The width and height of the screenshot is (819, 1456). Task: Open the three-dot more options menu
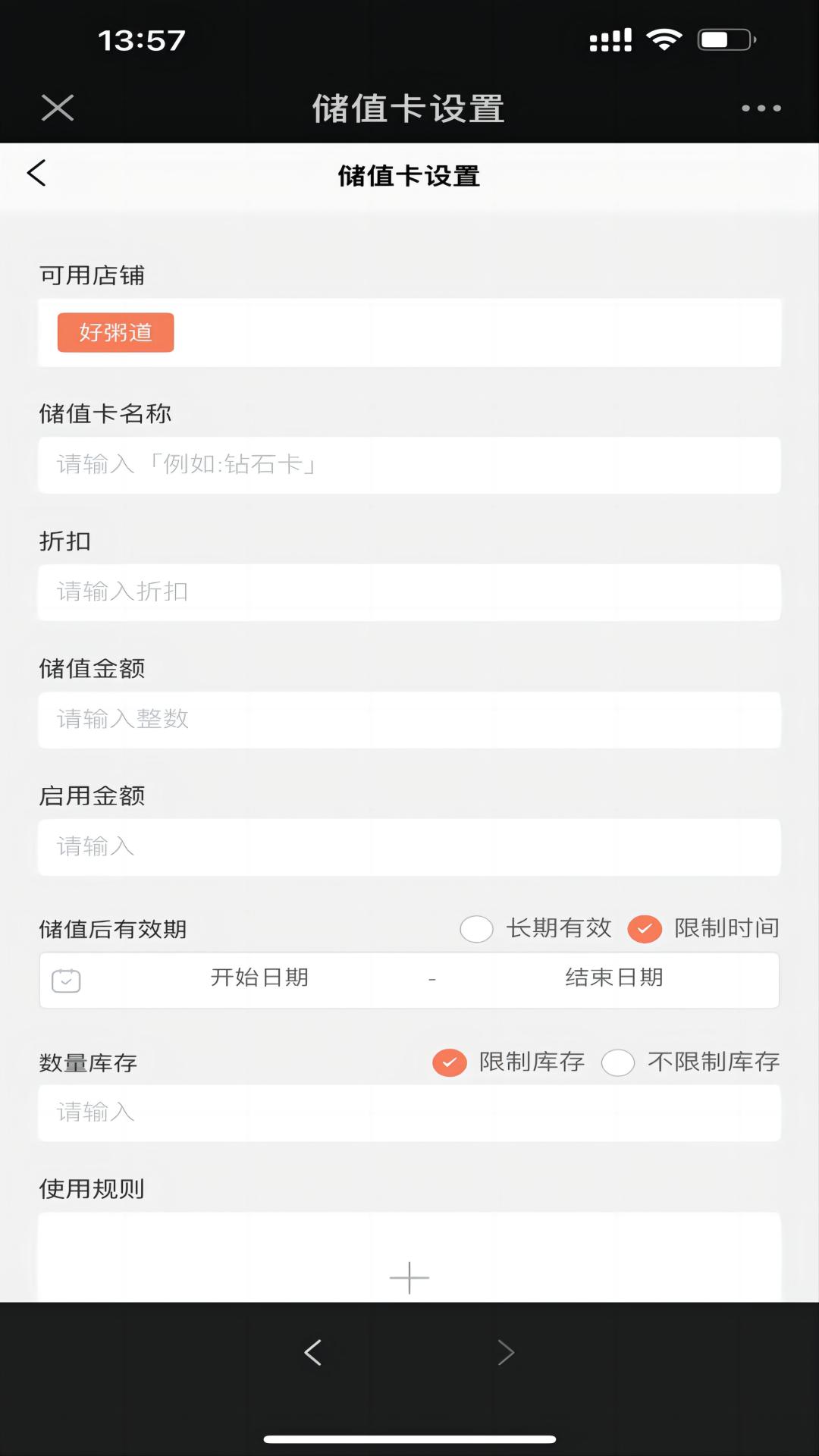pyautogui.click(x=761, y=108)
